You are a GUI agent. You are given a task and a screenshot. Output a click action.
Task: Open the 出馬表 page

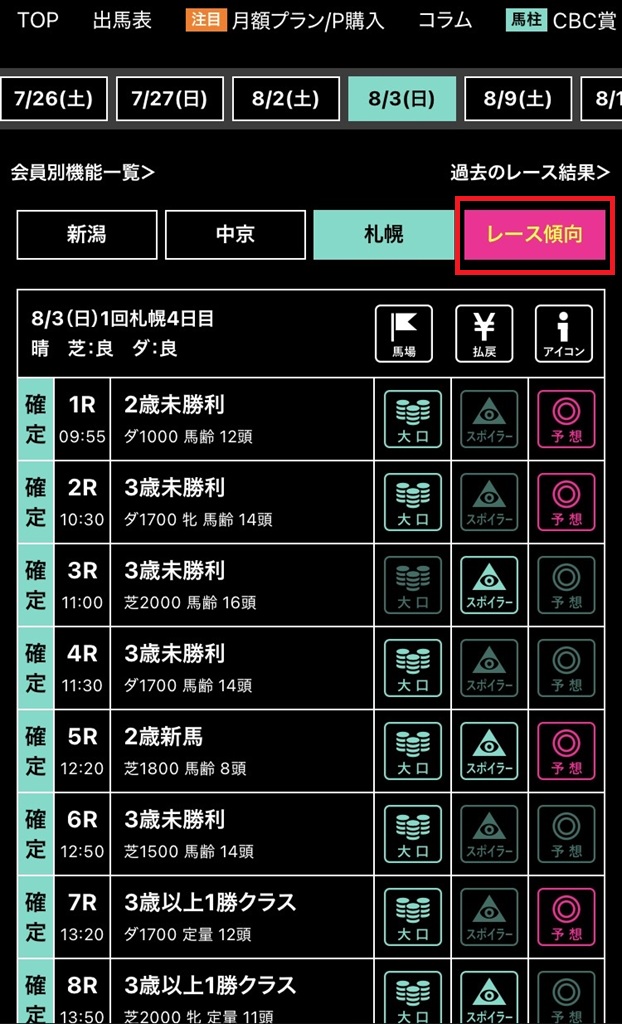tap(122, 20)
